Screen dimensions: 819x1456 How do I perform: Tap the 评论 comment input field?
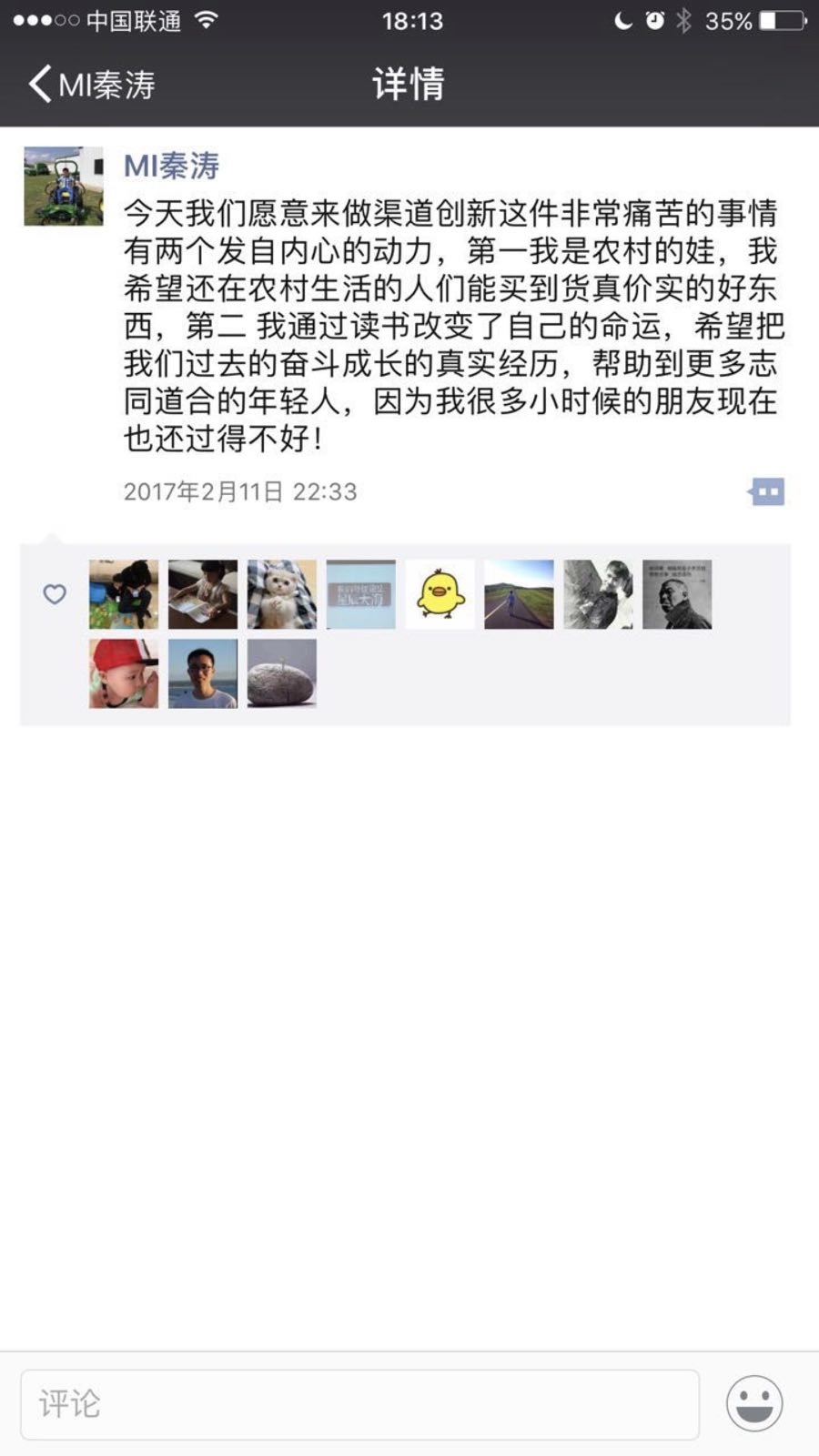359,1404
